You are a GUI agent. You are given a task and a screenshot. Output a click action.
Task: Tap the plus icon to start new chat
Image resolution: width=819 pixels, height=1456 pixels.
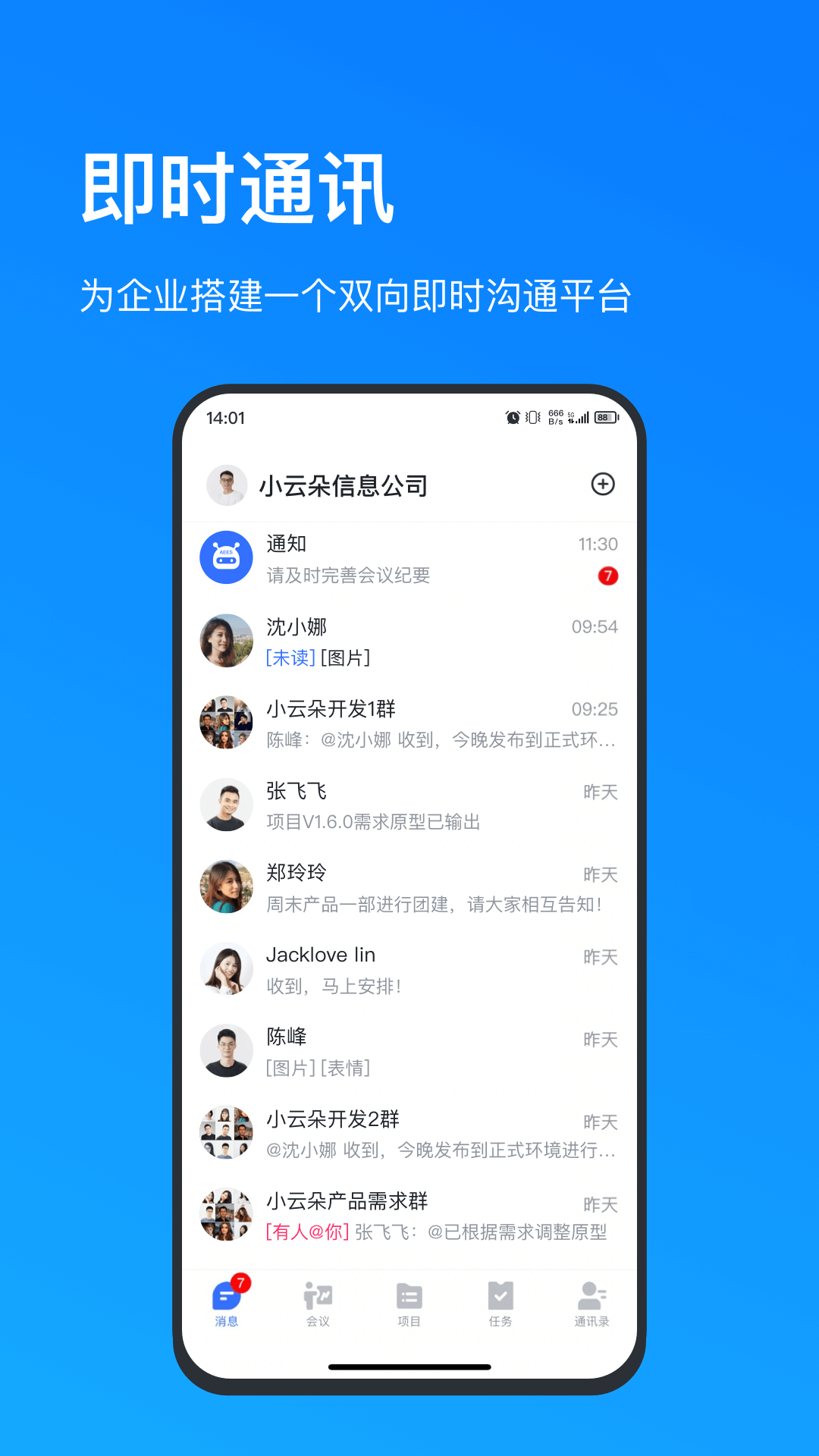(x=604, y=485)
